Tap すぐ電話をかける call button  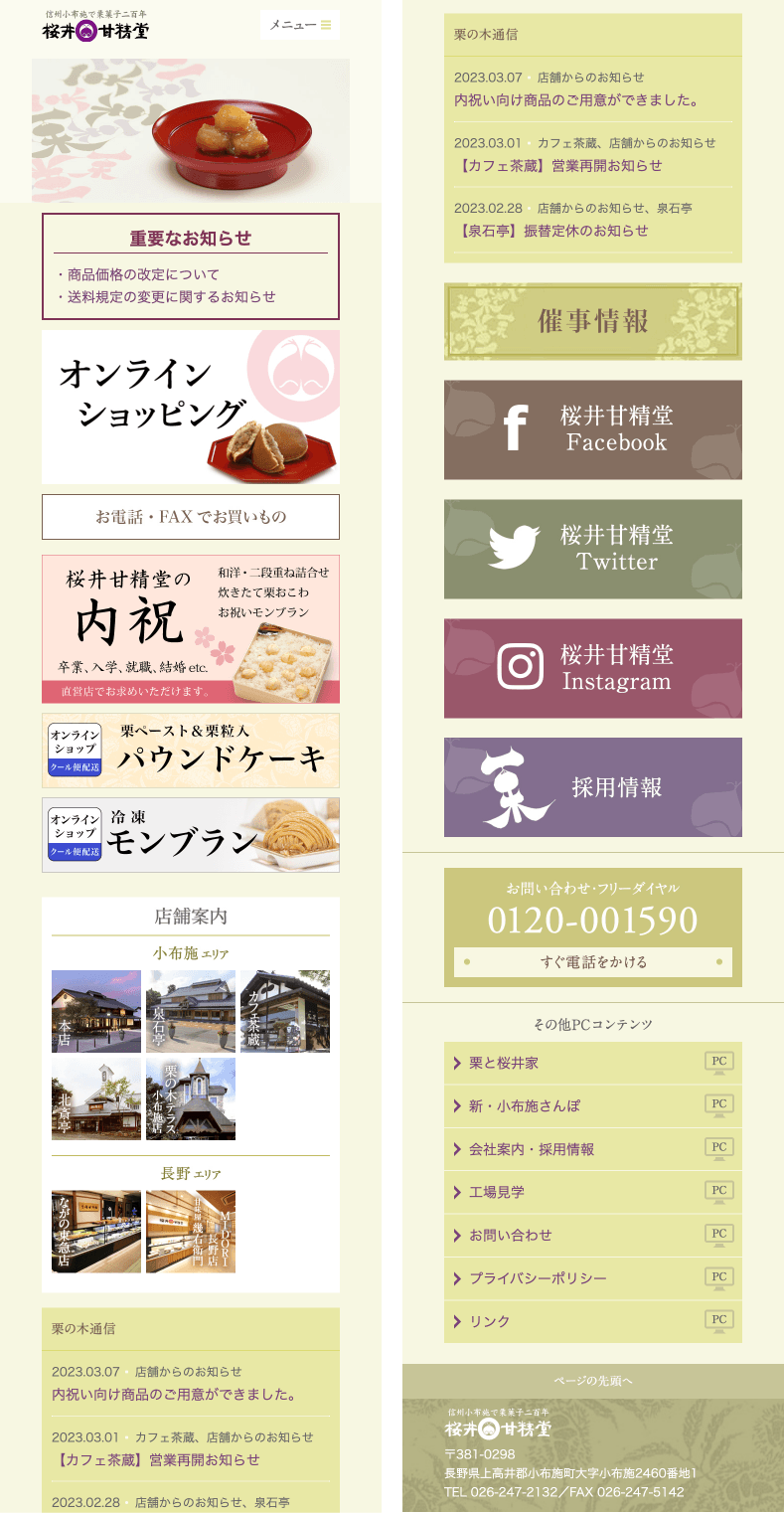[x=592, y=962]
